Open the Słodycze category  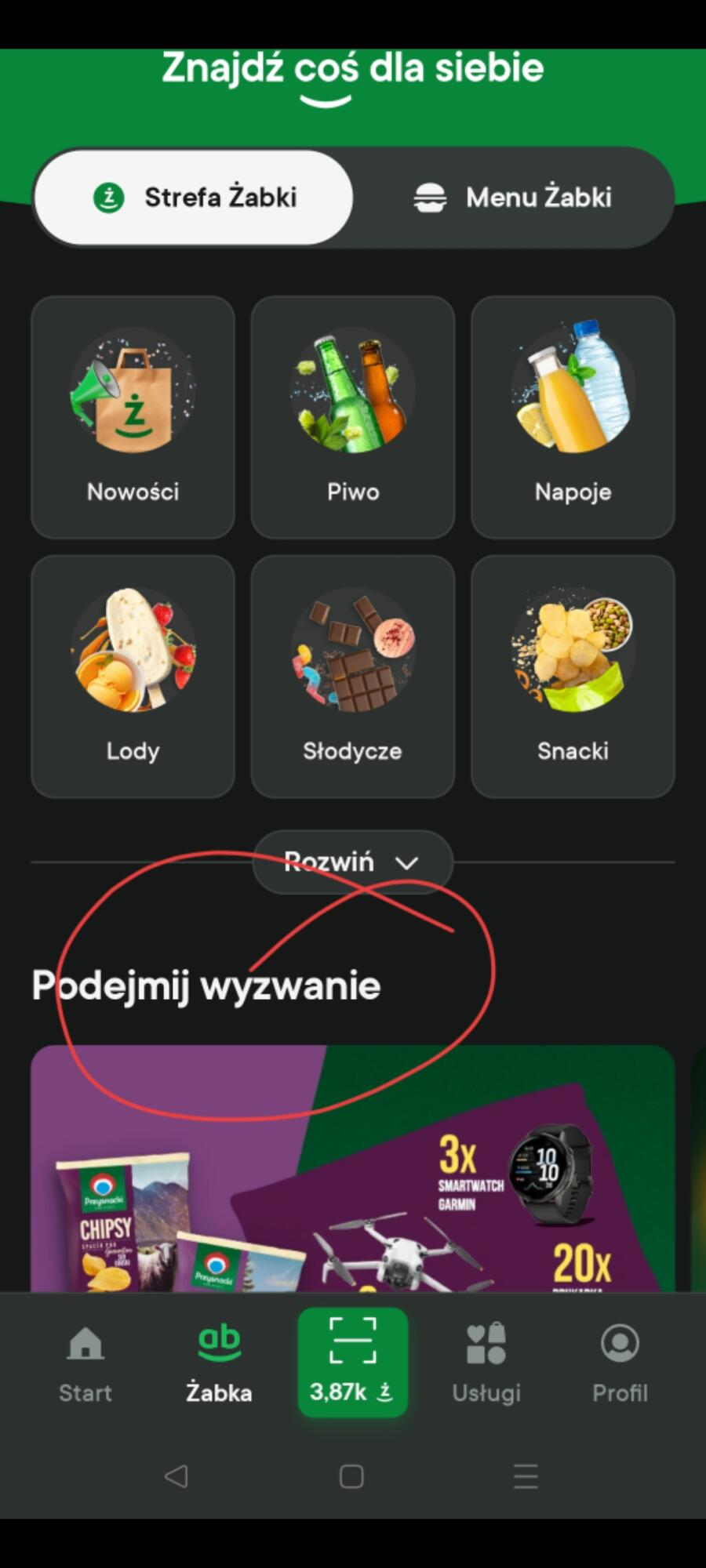(x=353, y=677)
